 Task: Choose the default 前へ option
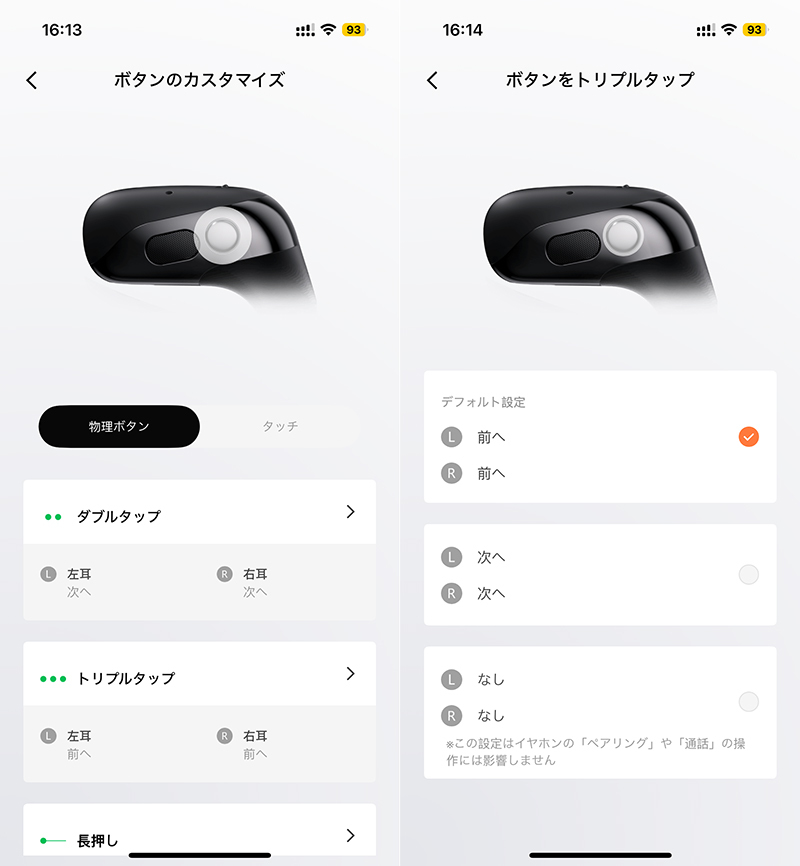click(x=748, y=437)
